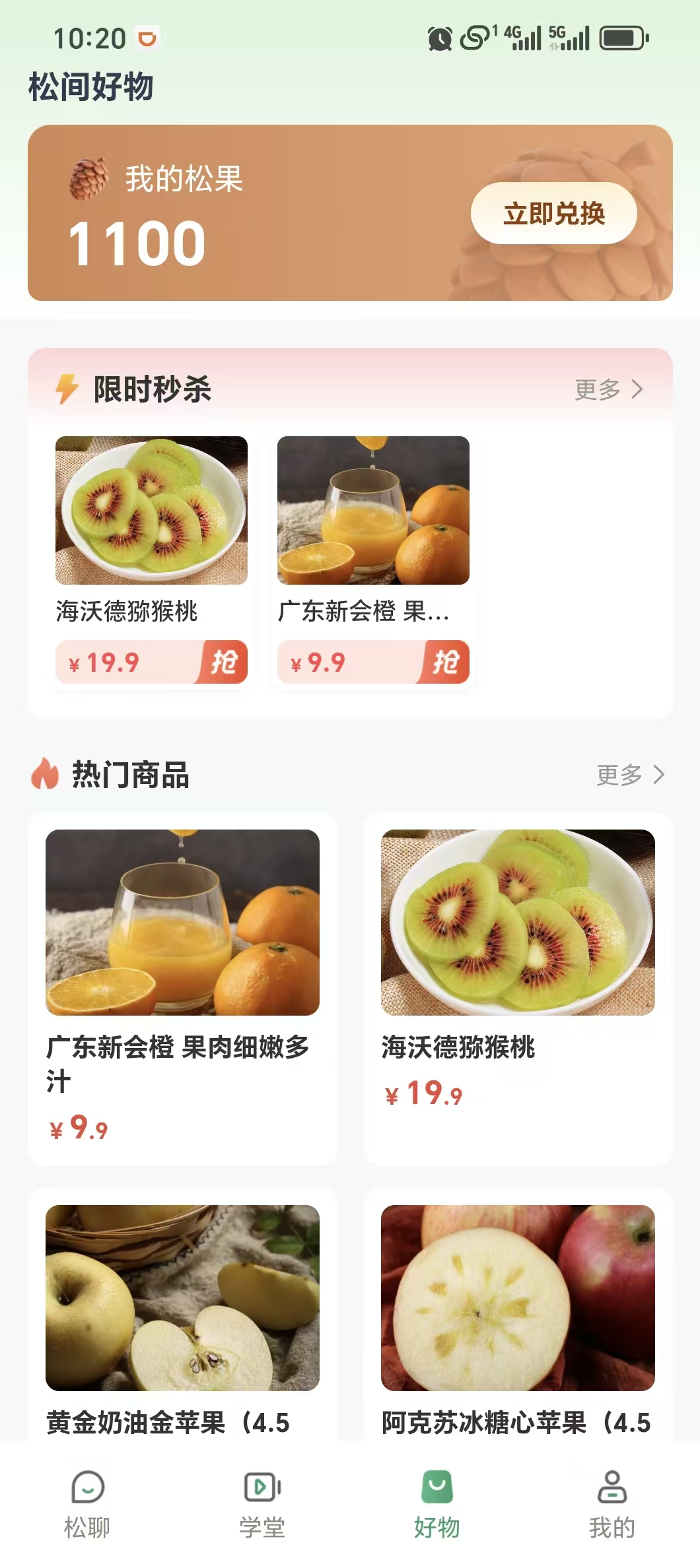Click the 抢 button on 广东新会橙
700x1568 pixels.
tap(447, 662)
